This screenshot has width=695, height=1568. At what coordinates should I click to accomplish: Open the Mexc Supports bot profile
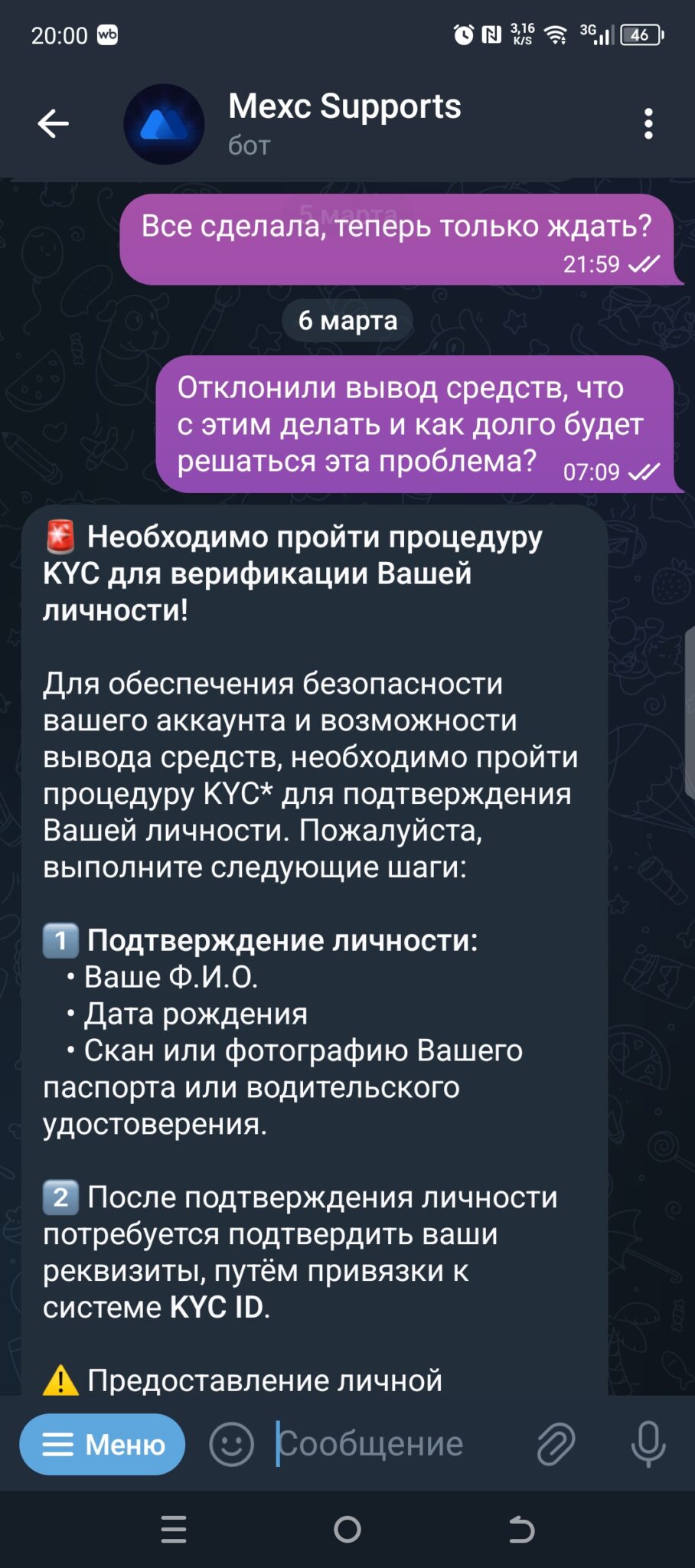[344, 122]
